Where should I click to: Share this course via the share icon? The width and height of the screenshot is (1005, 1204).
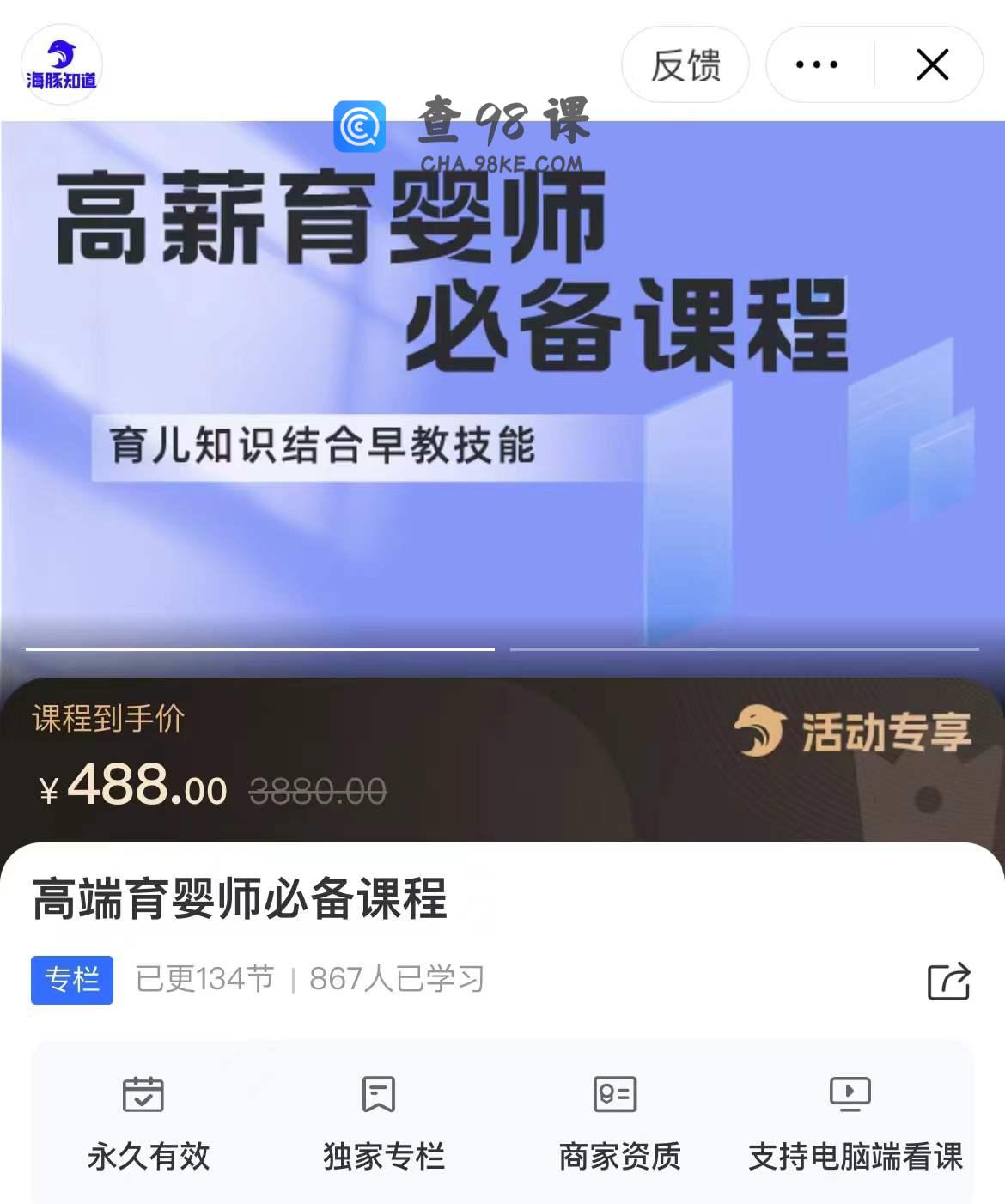point(948,980)
